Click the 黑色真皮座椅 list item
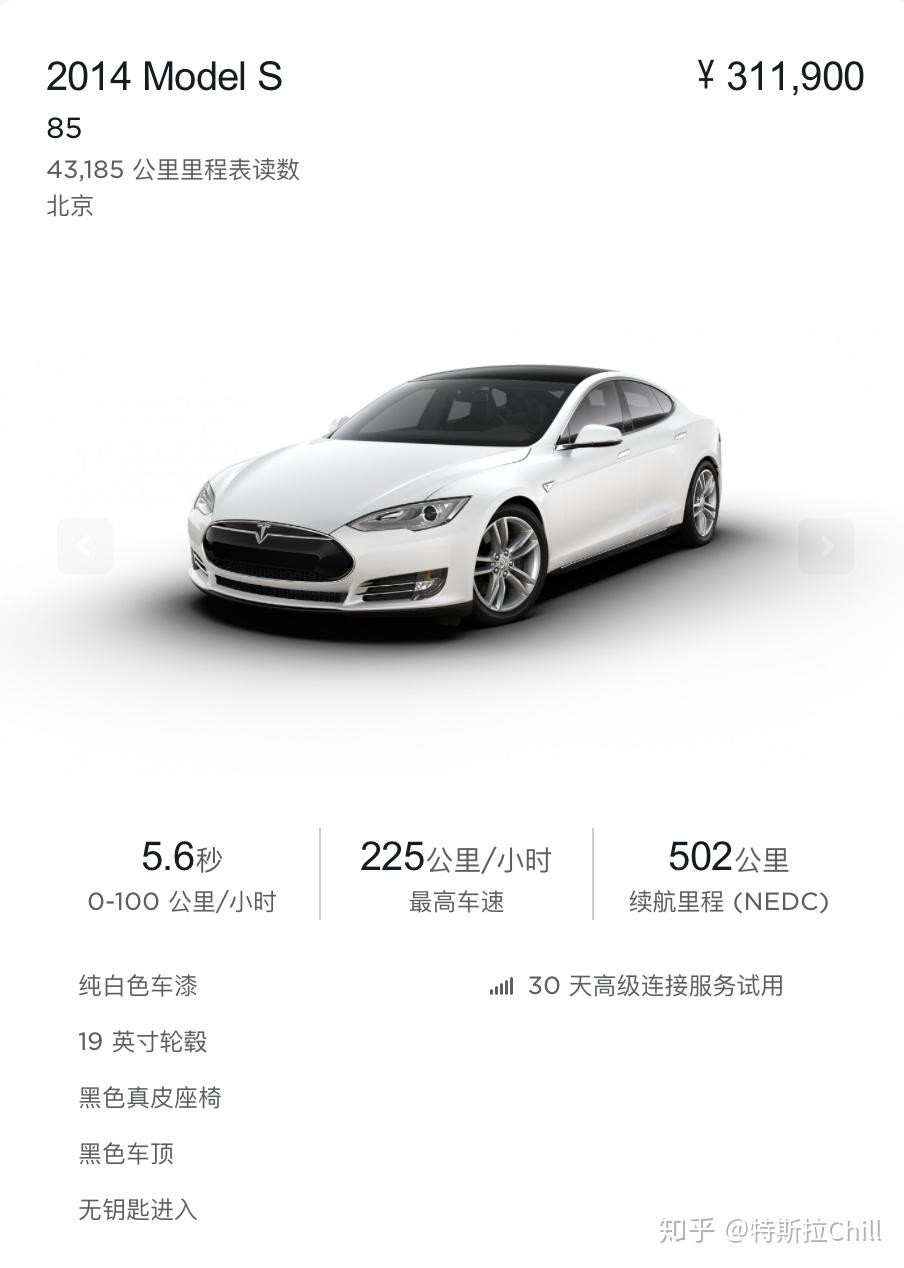904x1268 pixels. coord(151,1097)
